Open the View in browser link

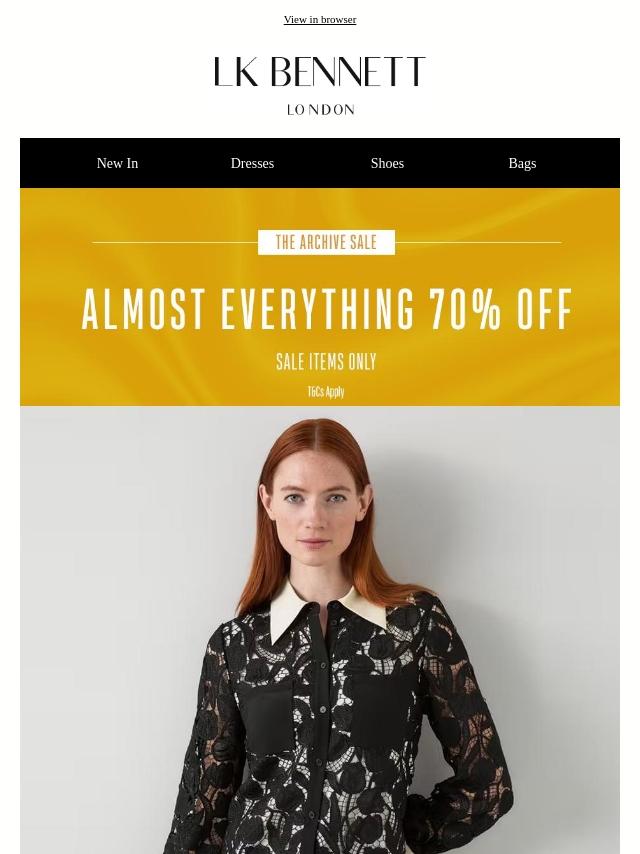pos(319,19)
